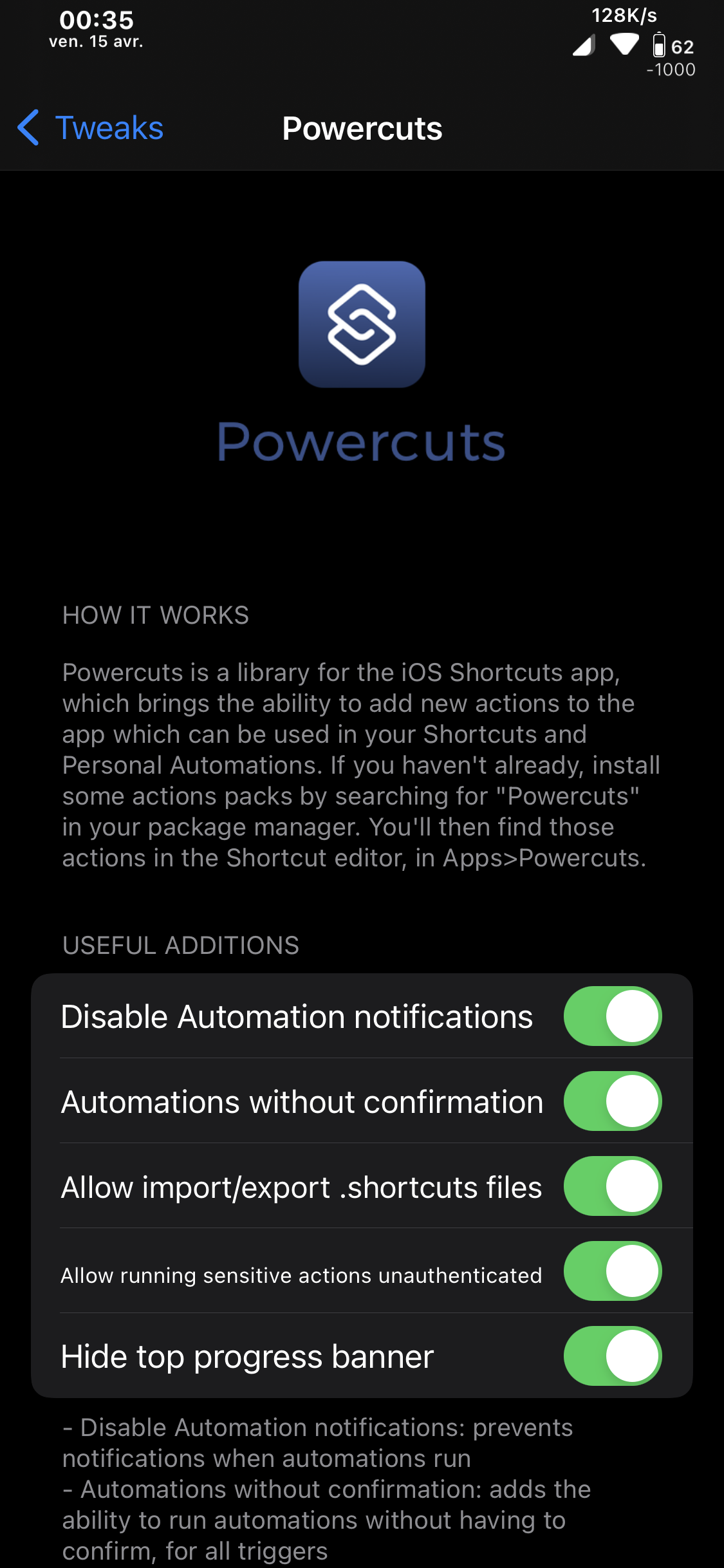Switch off Allow running sensitive actions unauthenticated
This screenshot has width=724, height=1568.
click(x=613, y=1271)
